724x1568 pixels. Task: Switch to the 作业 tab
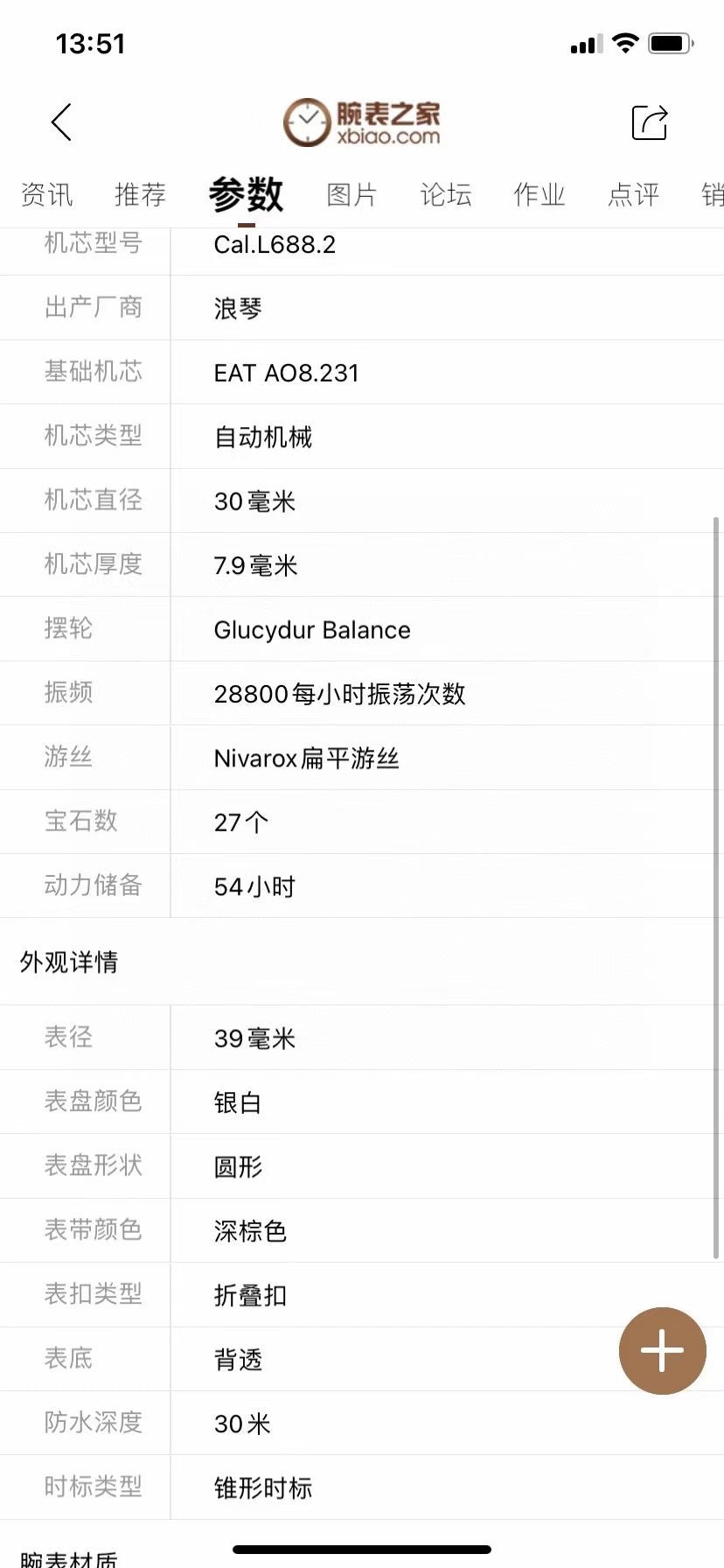pyautogui.click(x=540, y=194)
